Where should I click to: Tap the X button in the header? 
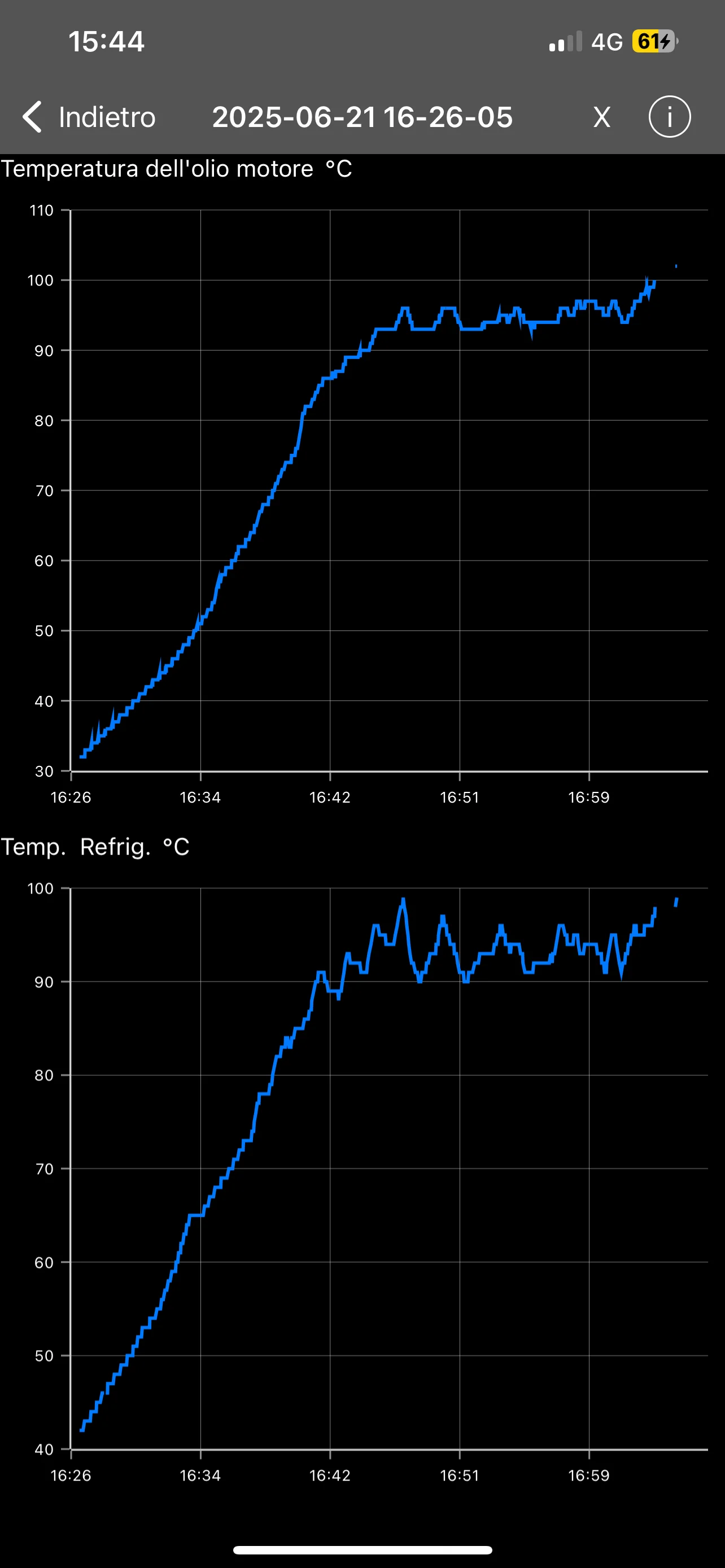click(x=601, y=117)
